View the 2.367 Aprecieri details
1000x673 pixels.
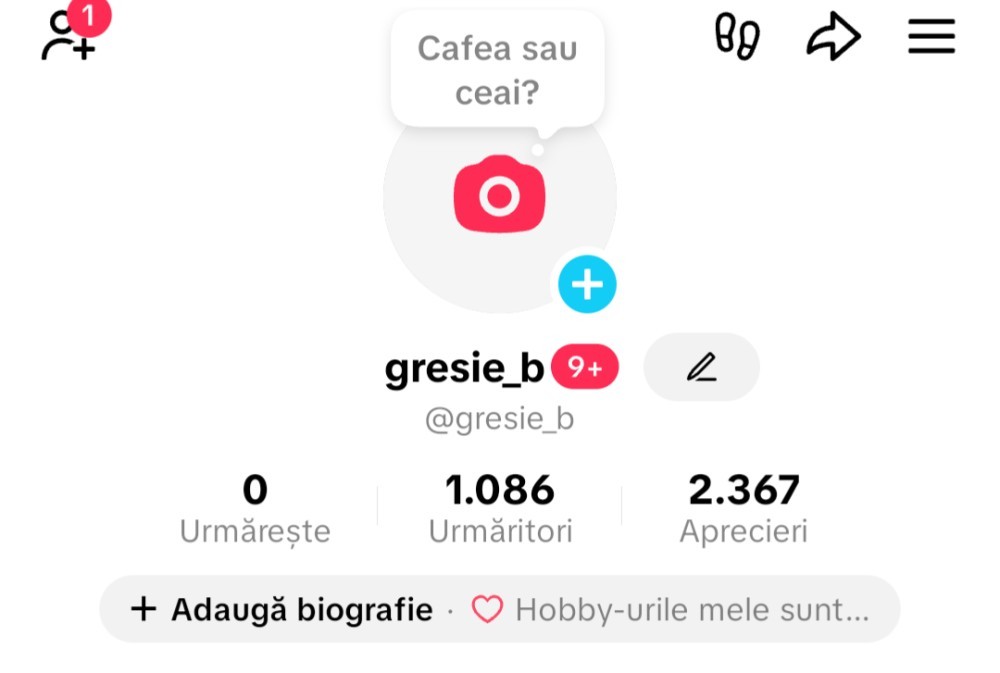click(x=743, y=509)
